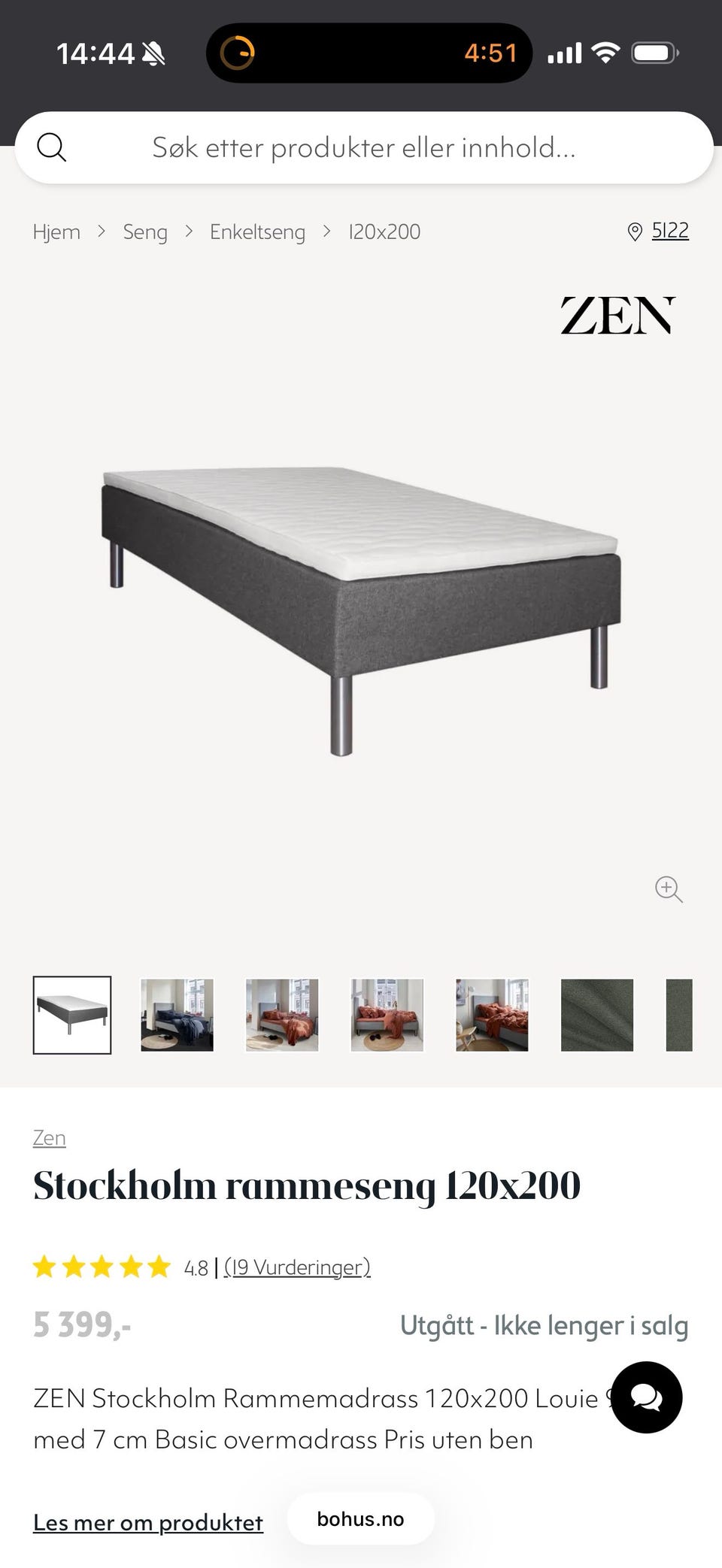Open the chat bubble button
The width and height of the screenshot is (722, 1568).
(646, 1397)
